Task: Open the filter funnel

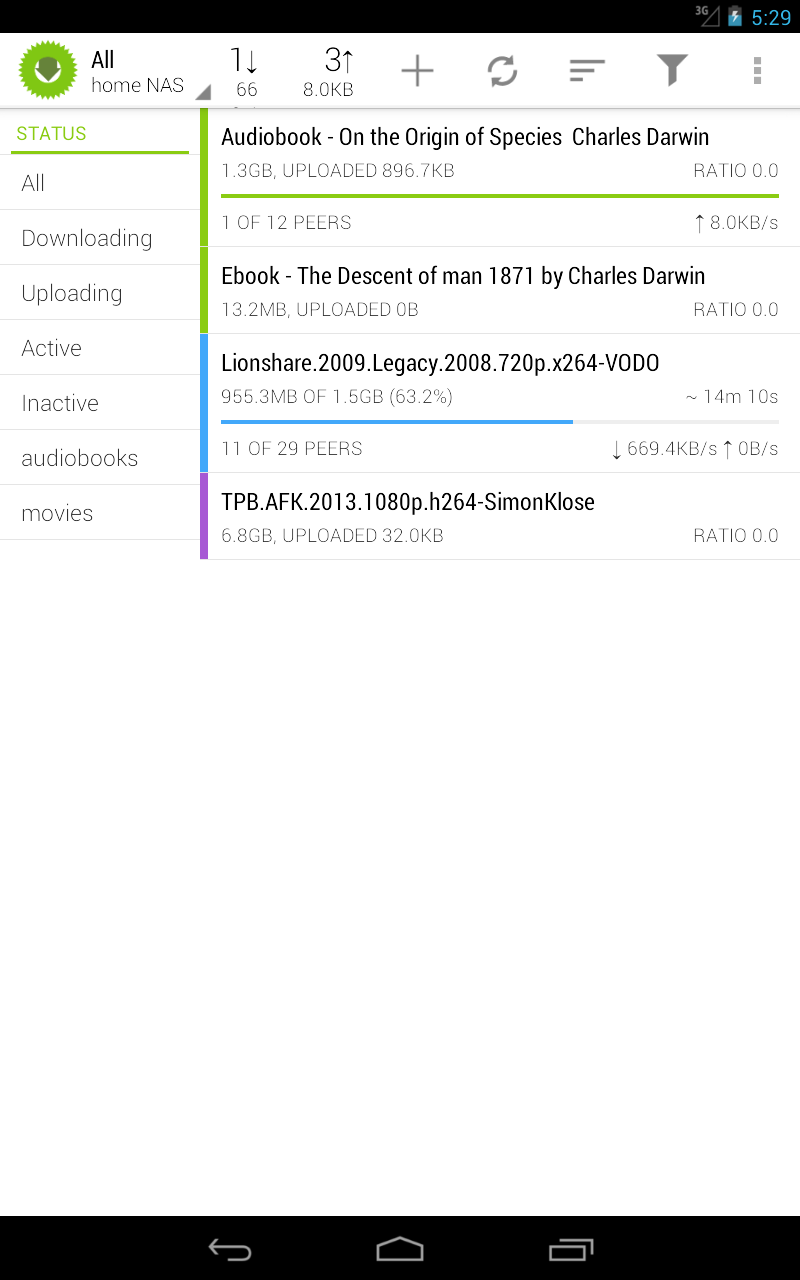Action: [x=672, y=71]
